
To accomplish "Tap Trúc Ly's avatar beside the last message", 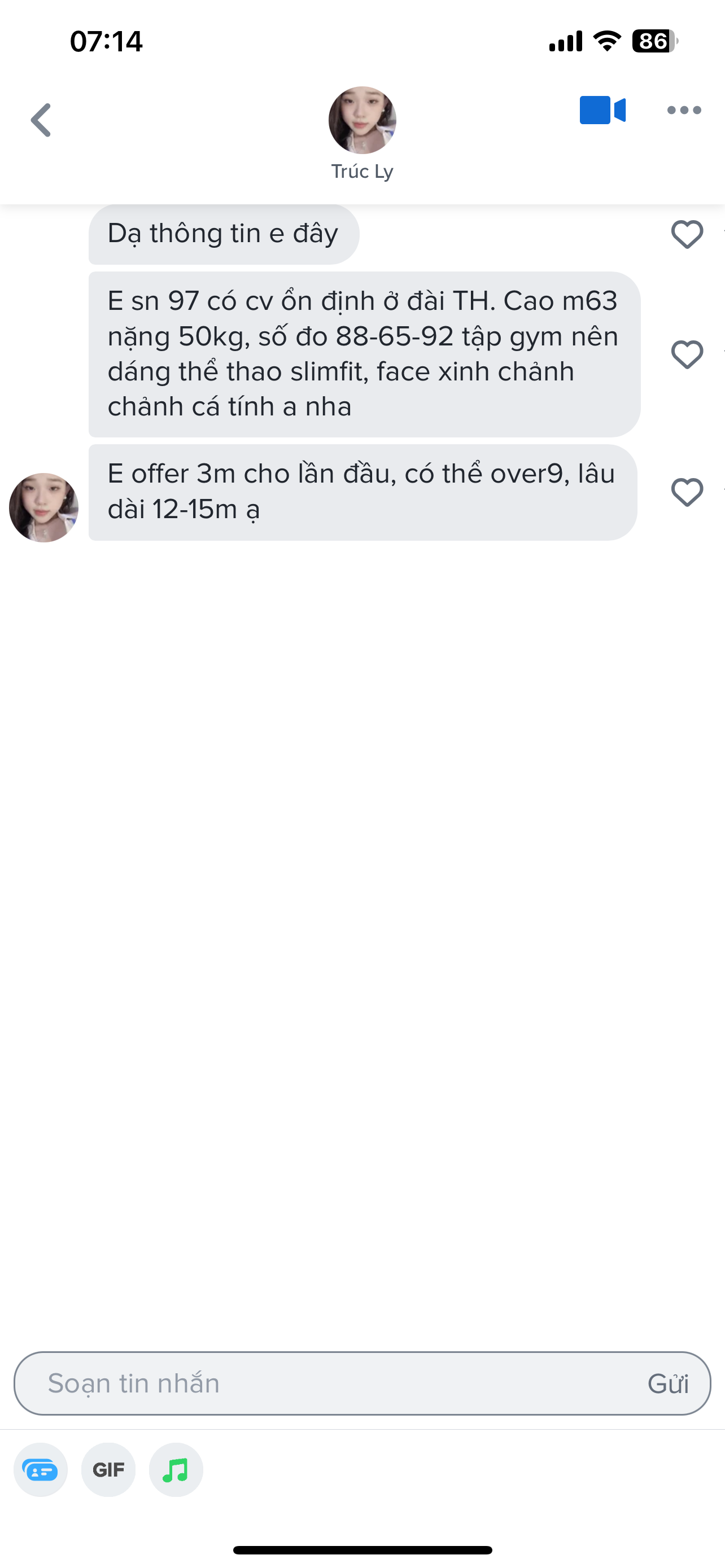I will [x=44, y=507].
